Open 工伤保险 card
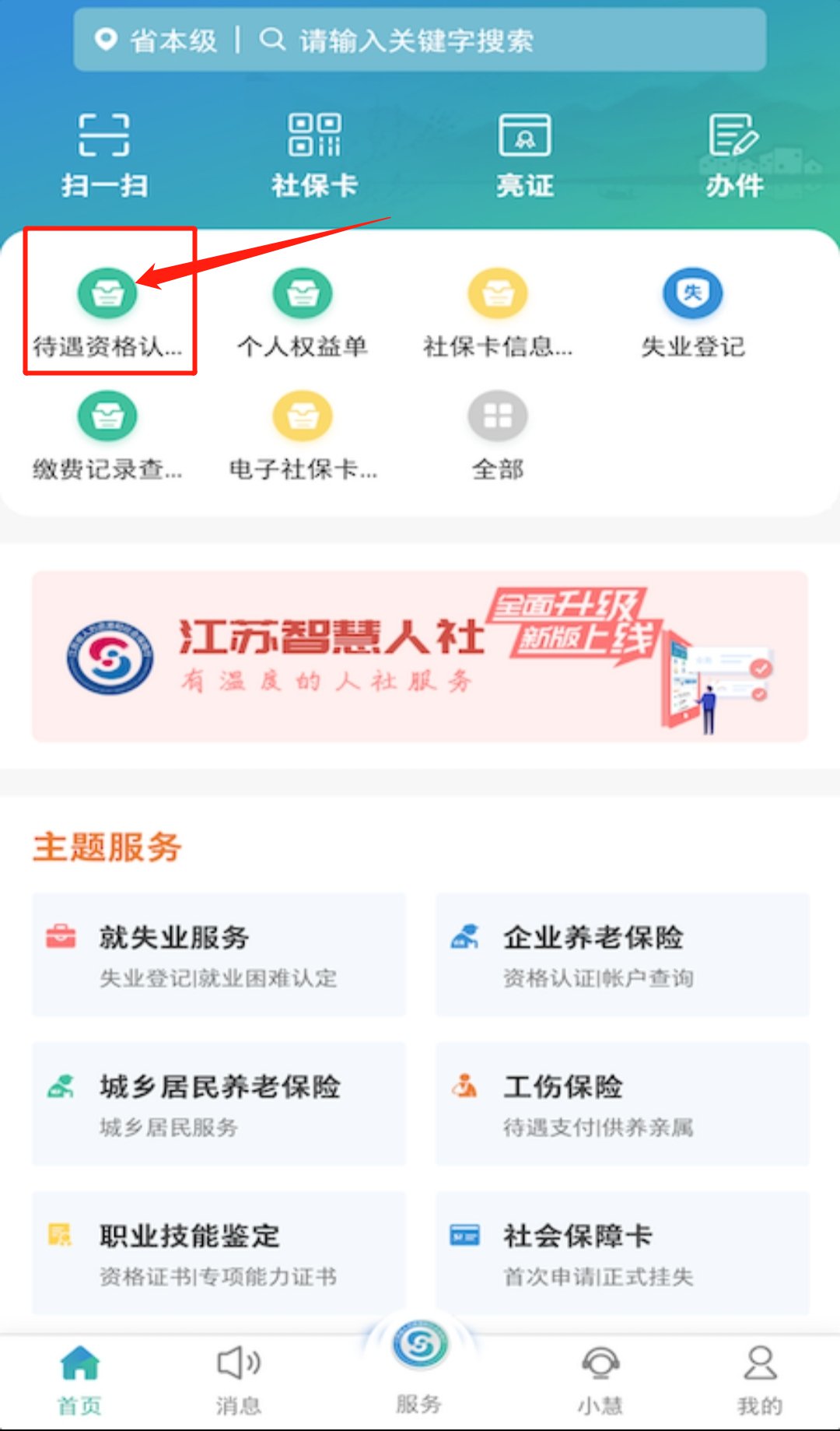Viewport: 840px width, 1431px height. pyautogui.click(x=622, y=1103)
